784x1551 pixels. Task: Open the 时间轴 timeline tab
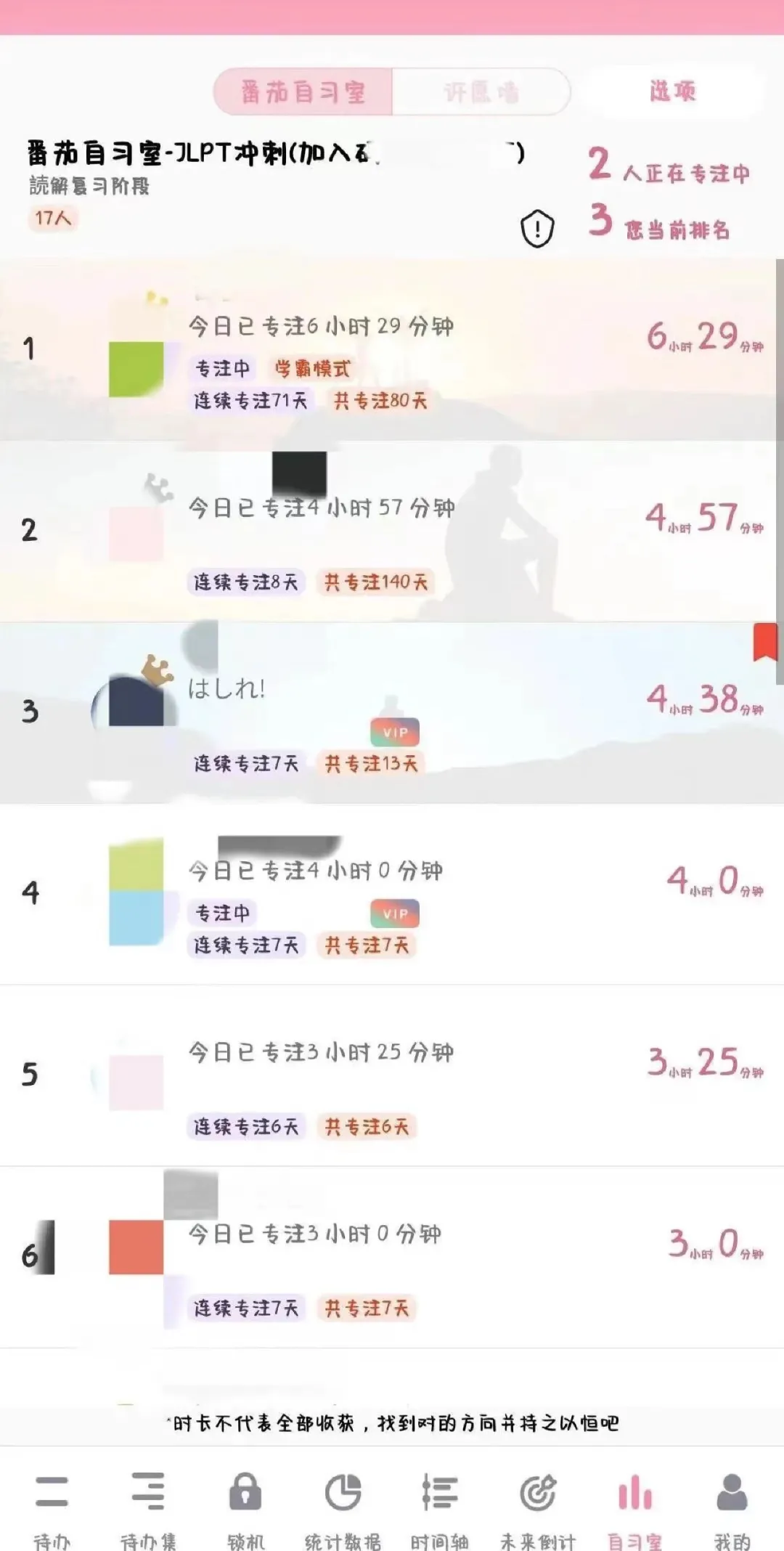[x=440, y=1507]
